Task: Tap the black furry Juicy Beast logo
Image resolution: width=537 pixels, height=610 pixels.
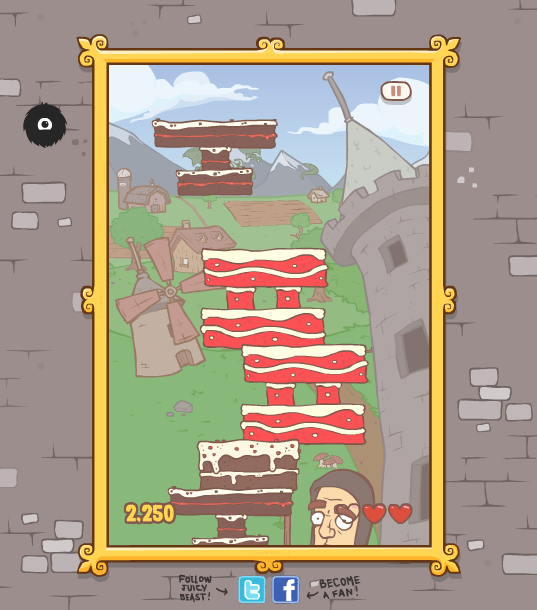Action: [45, 125]
